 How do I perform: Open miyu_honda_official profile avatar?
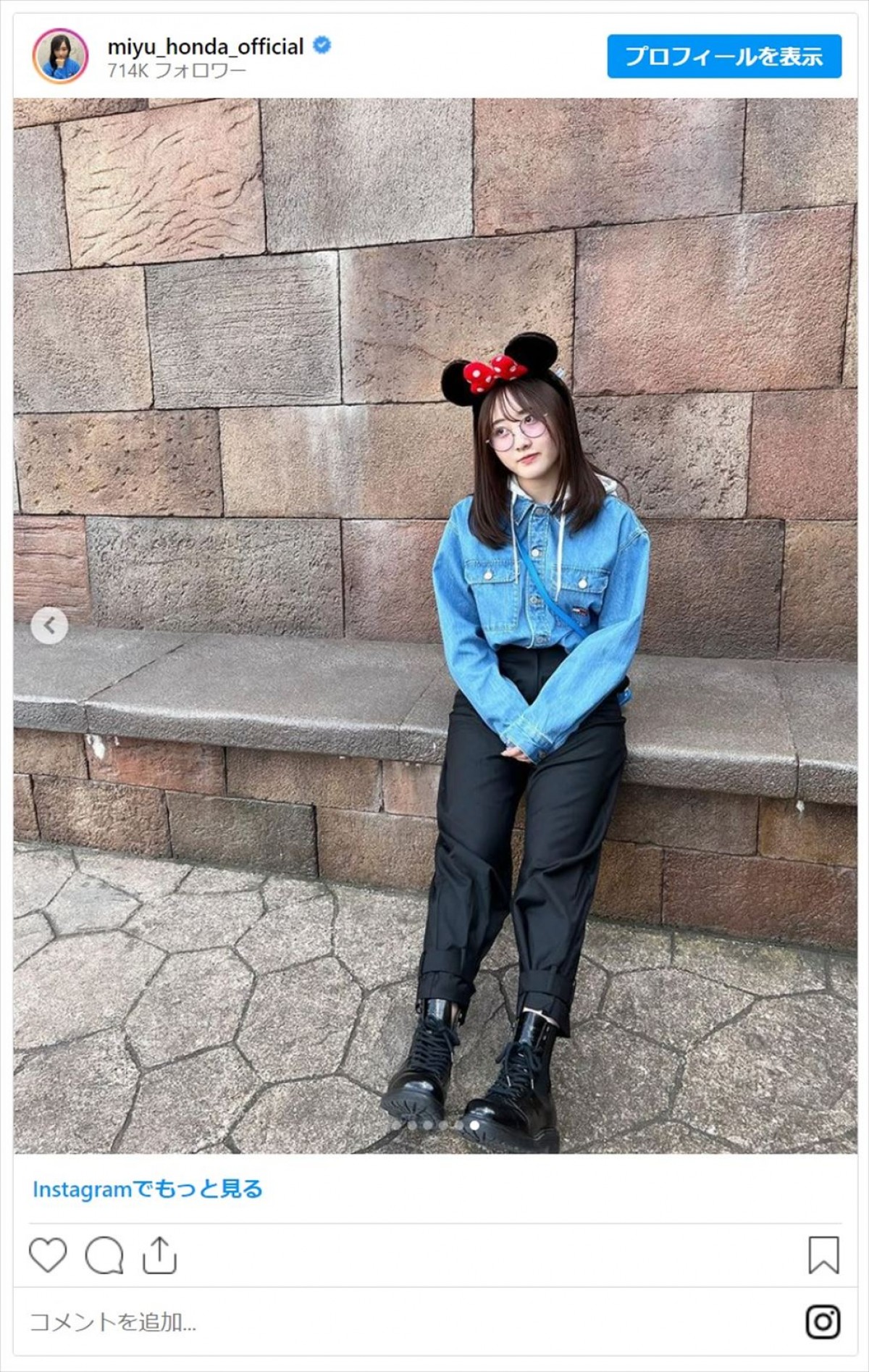coord(60,57)
